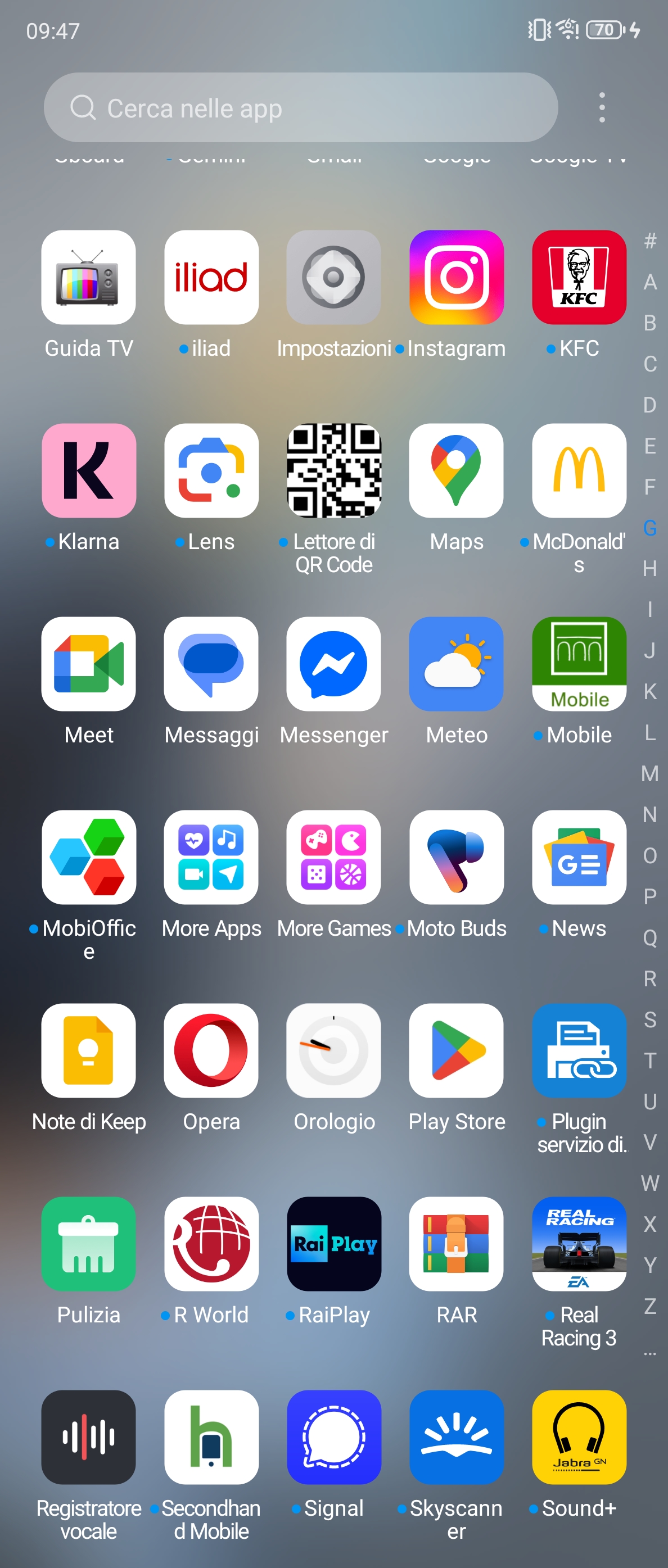Image resolution: width=668 pixels, height=1568 pixels.
Task: Launch Instagram
Action: coord(456,278)
